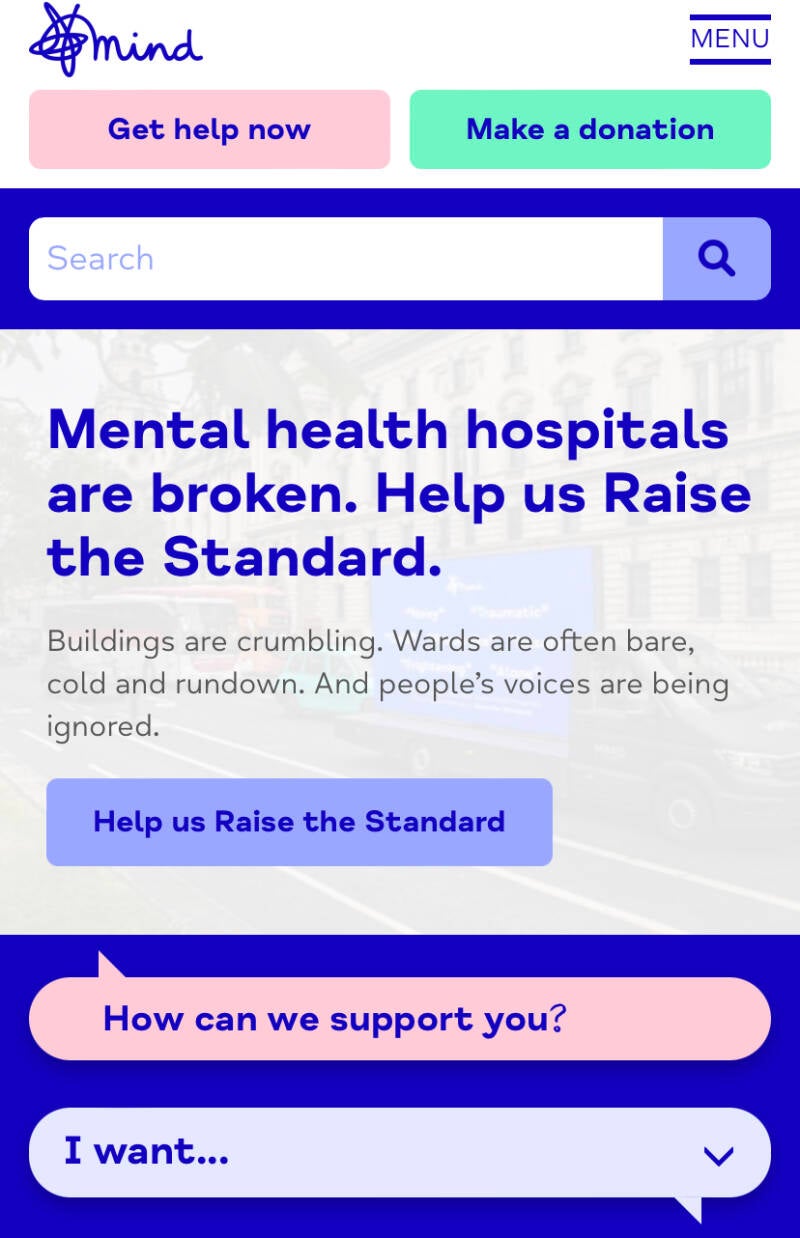
Task: Go to homepage via the Mind logo
Action: 116,40
